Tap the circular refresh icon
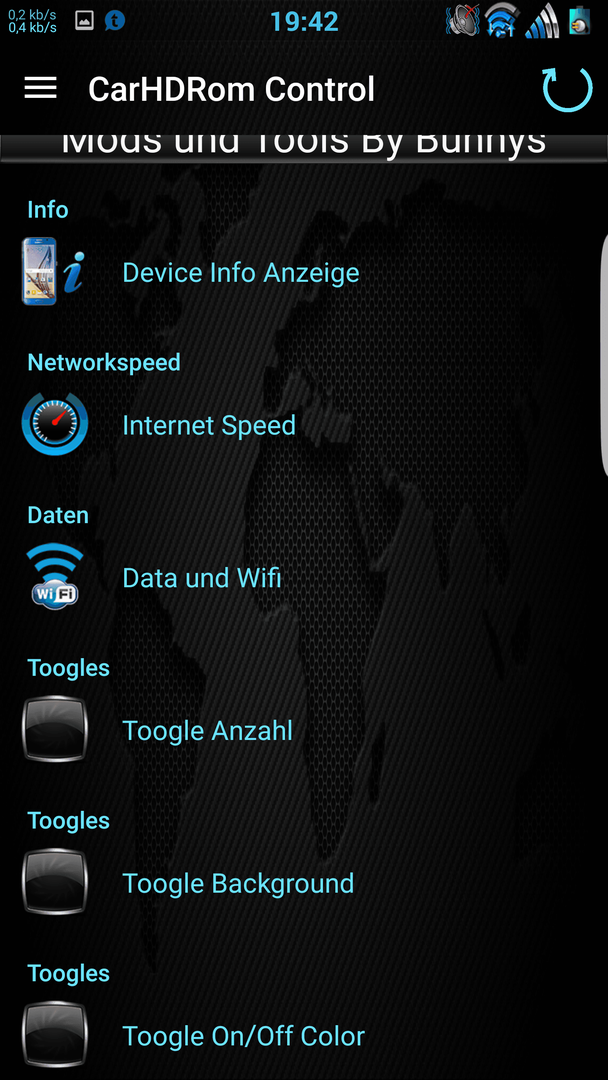 (x=566, y=89)
